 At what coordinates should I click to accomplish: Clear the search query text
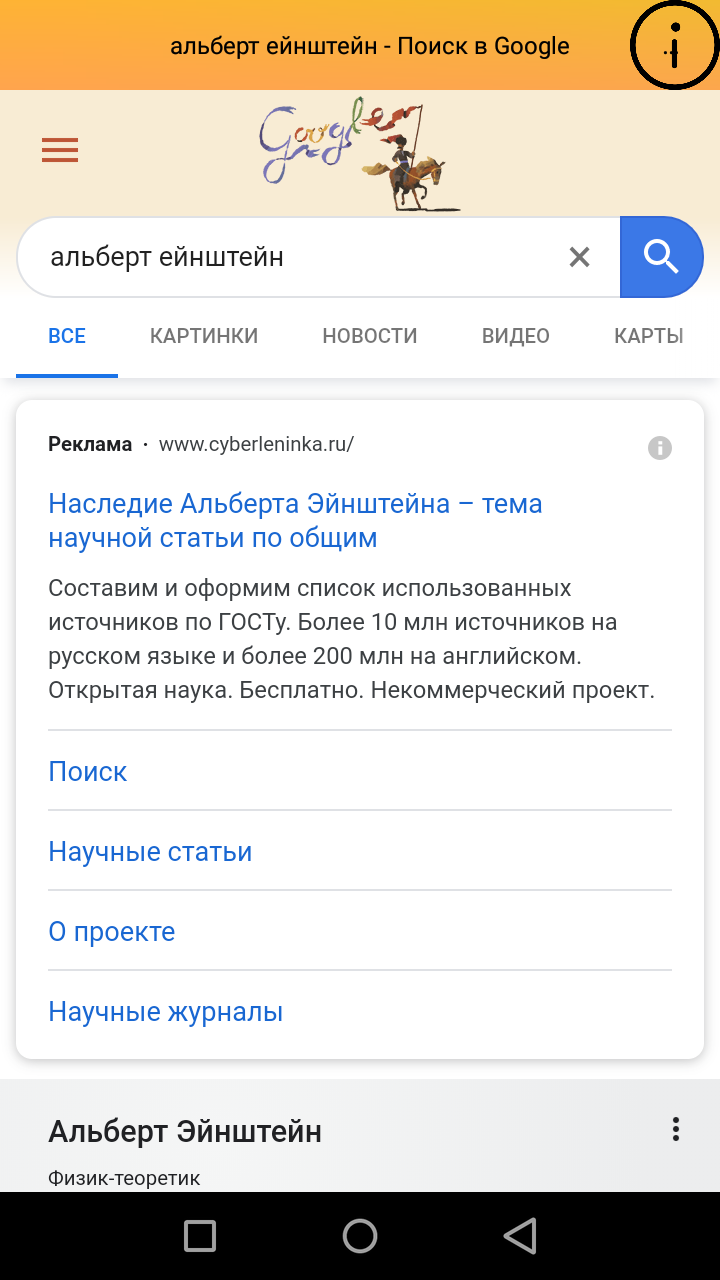click(579, 257)
